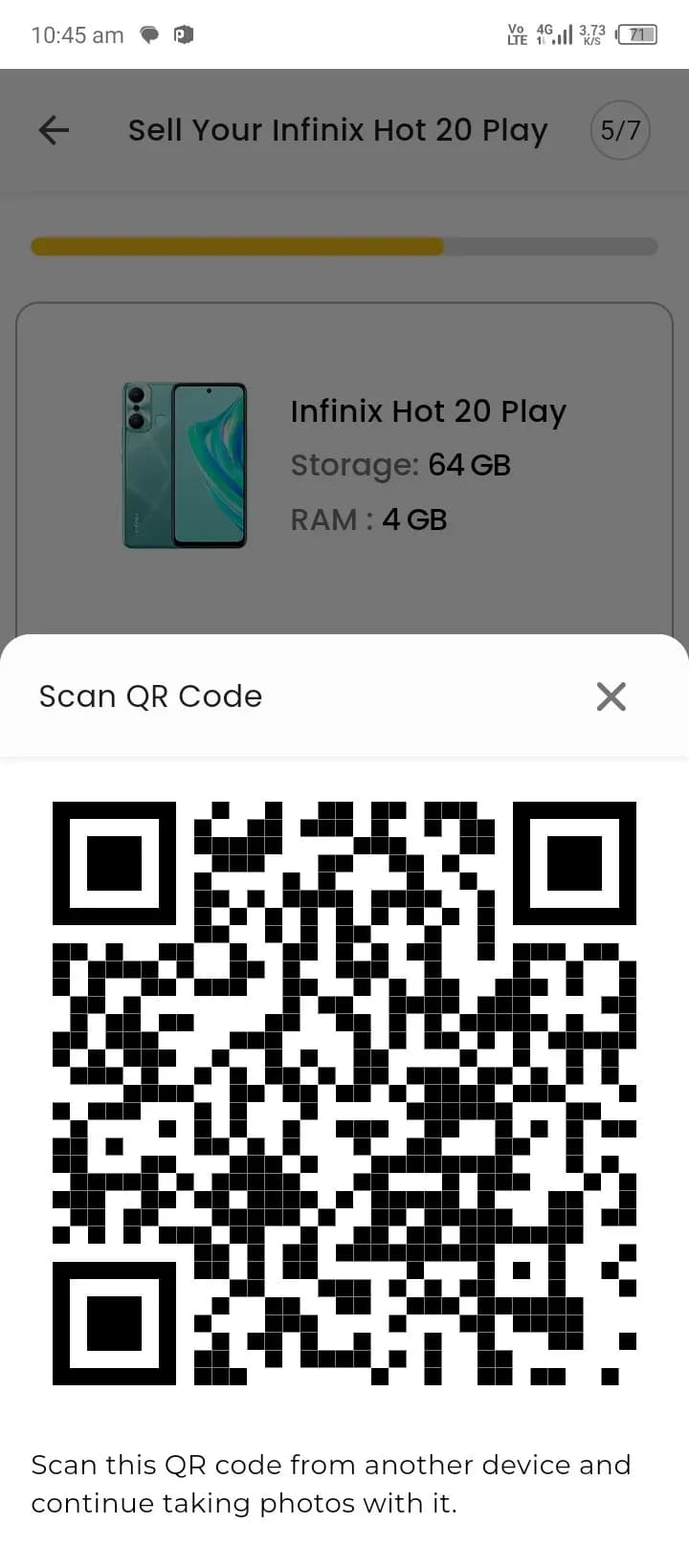Viewport: 689px width, 1568px height.
Task: Tap the Storage: 64 GB text
Action: tap(401, 465)
